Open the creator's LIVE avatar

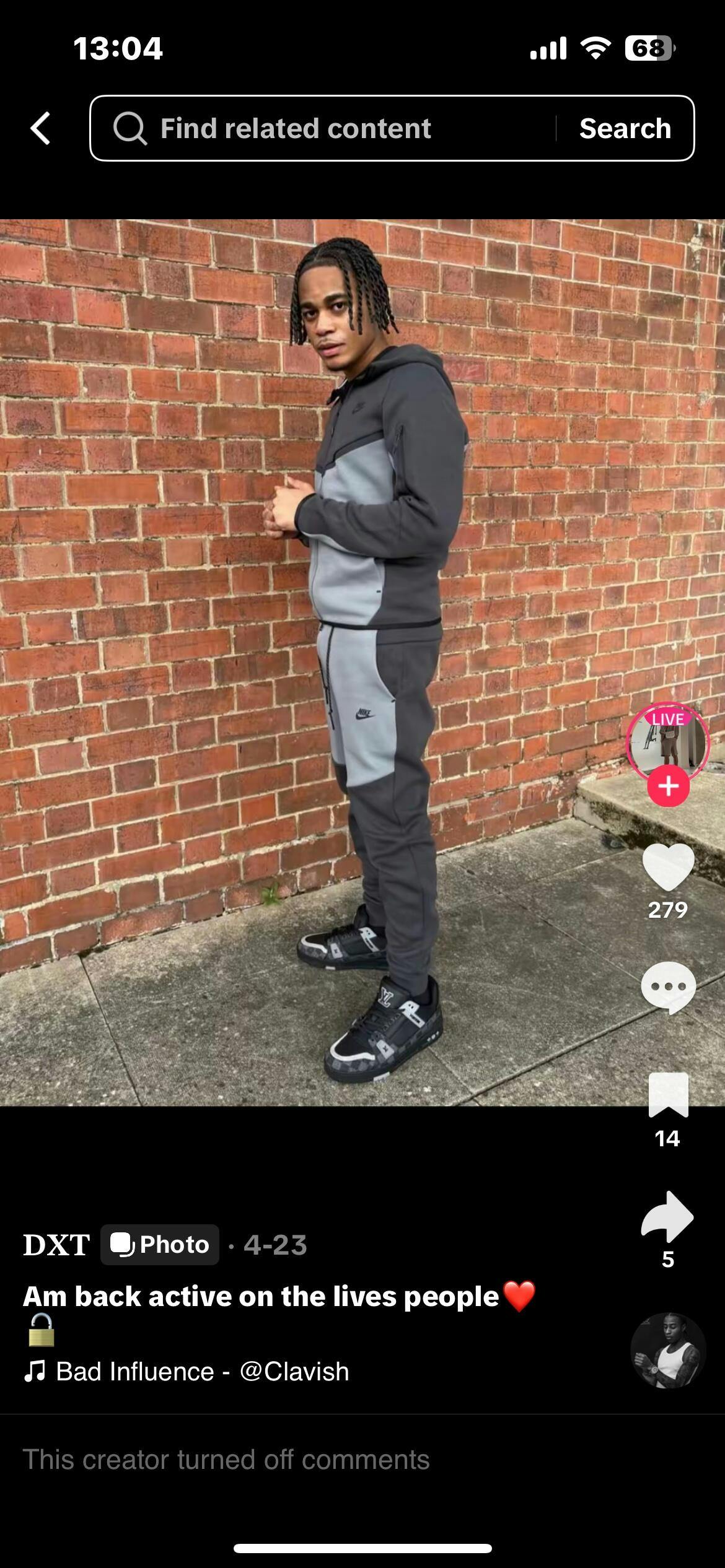point(667,741)
